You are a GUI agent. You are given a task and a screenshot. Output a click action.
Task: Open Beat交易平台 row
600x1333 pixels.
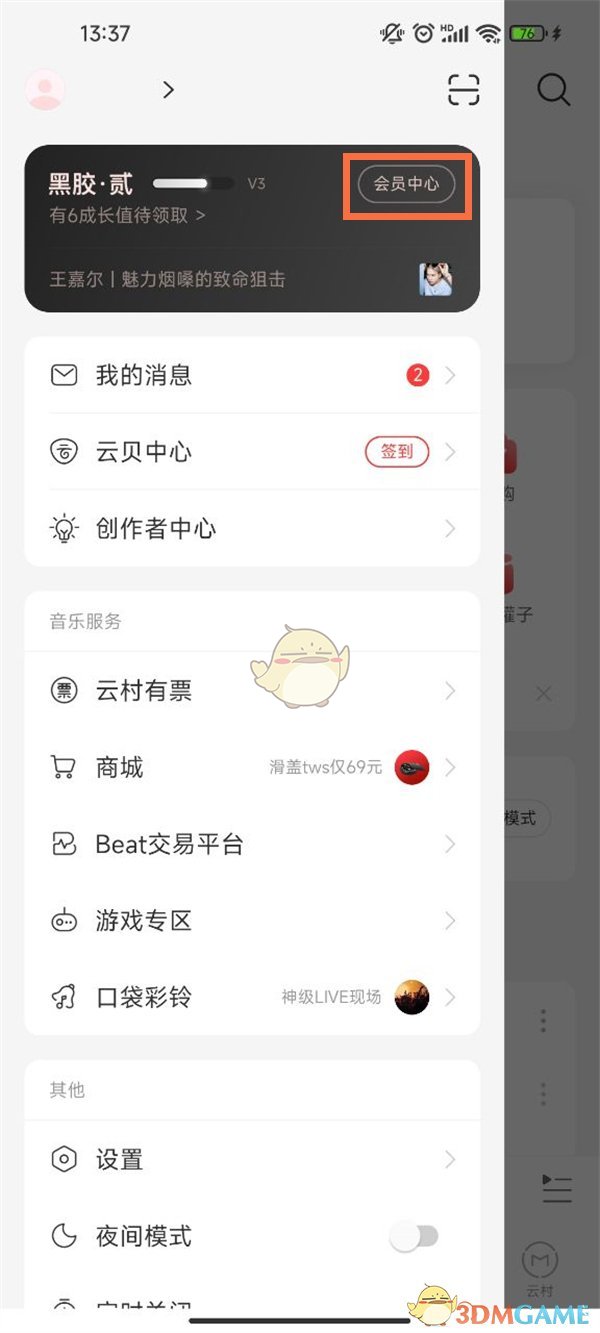pyautogui.click(x=252, y=845)
